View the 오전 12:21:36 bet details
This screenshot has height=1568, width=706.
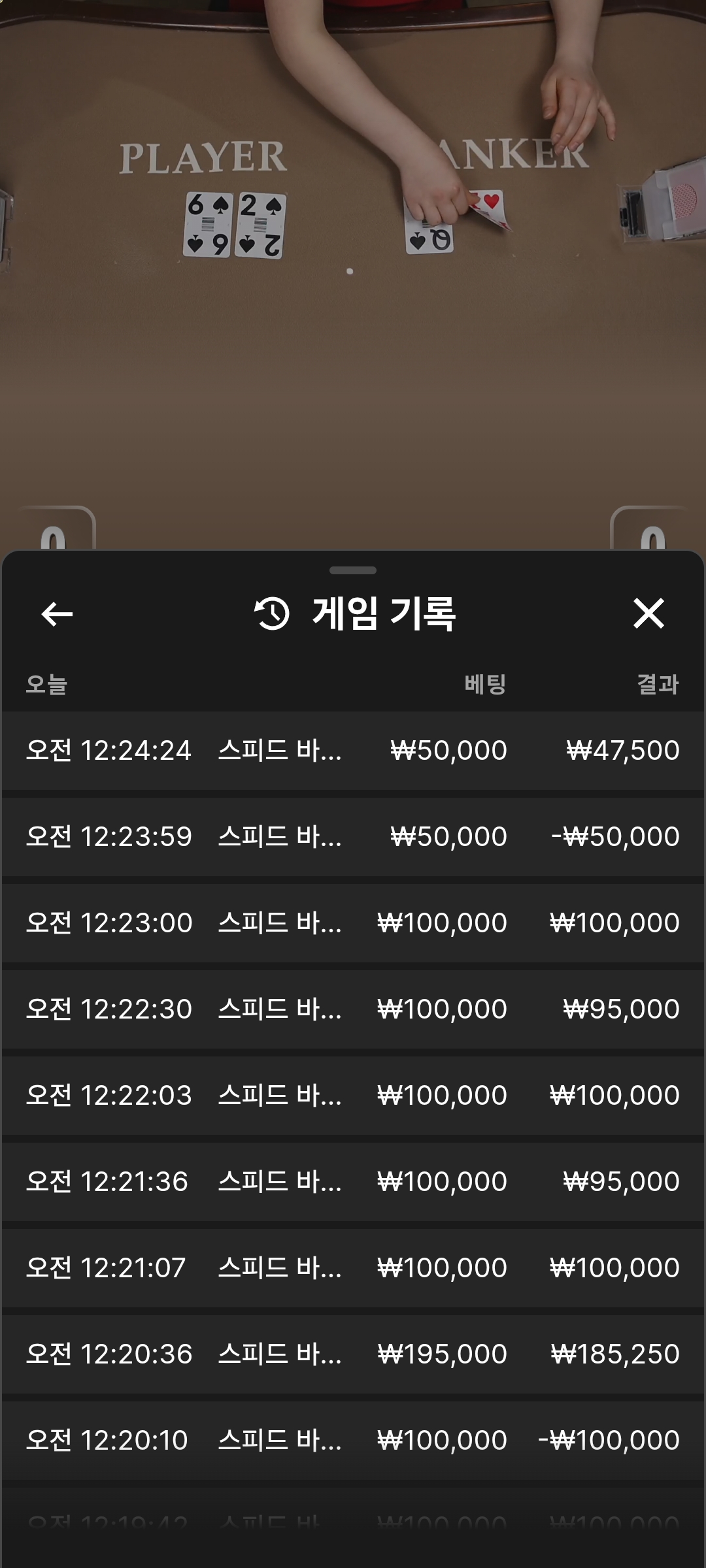coord(353,1181)
